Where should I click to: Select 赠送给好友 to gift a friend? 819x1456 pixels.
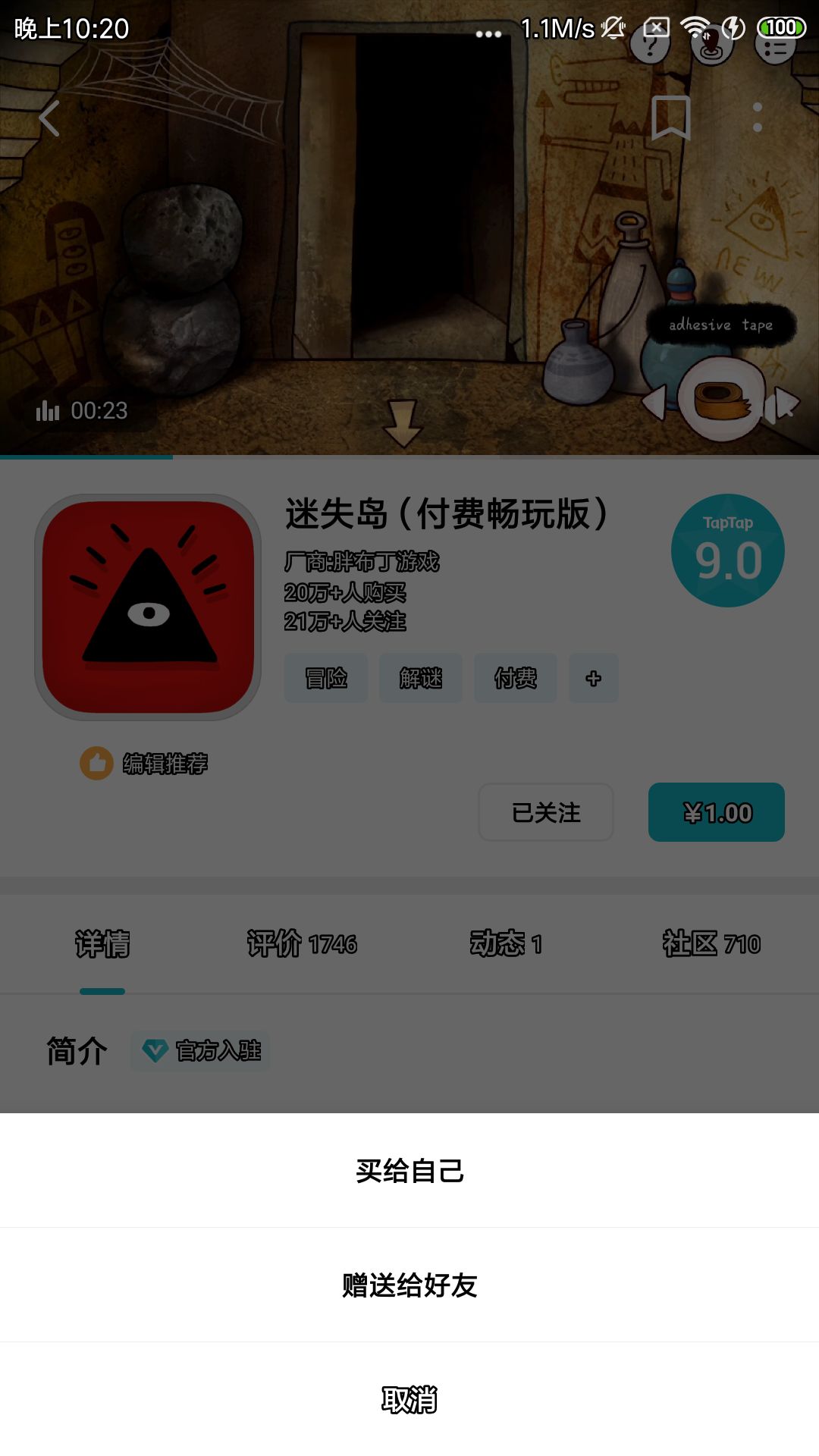pos(409,1285)
